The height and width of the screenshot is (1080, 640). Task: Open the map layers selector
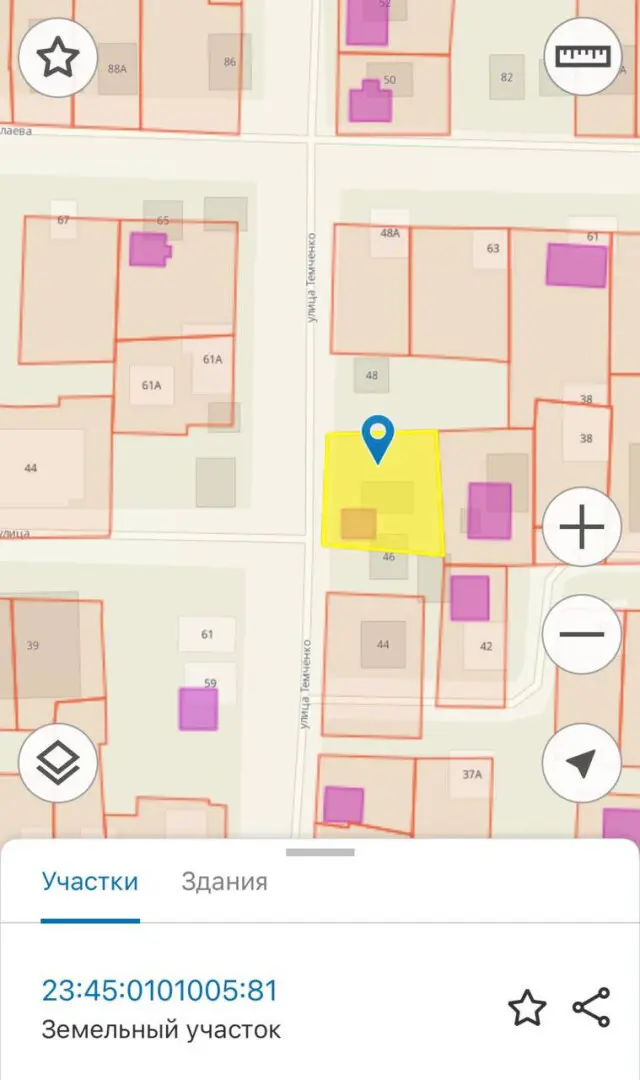(x=57, y=762)
